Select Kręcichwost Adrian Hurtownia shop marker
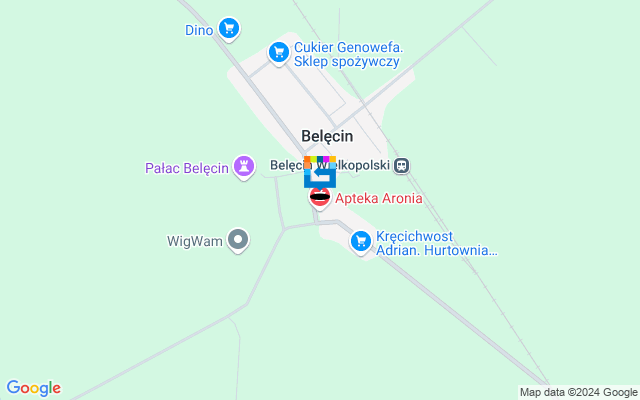Screen dimensions: 640x400 361,241
